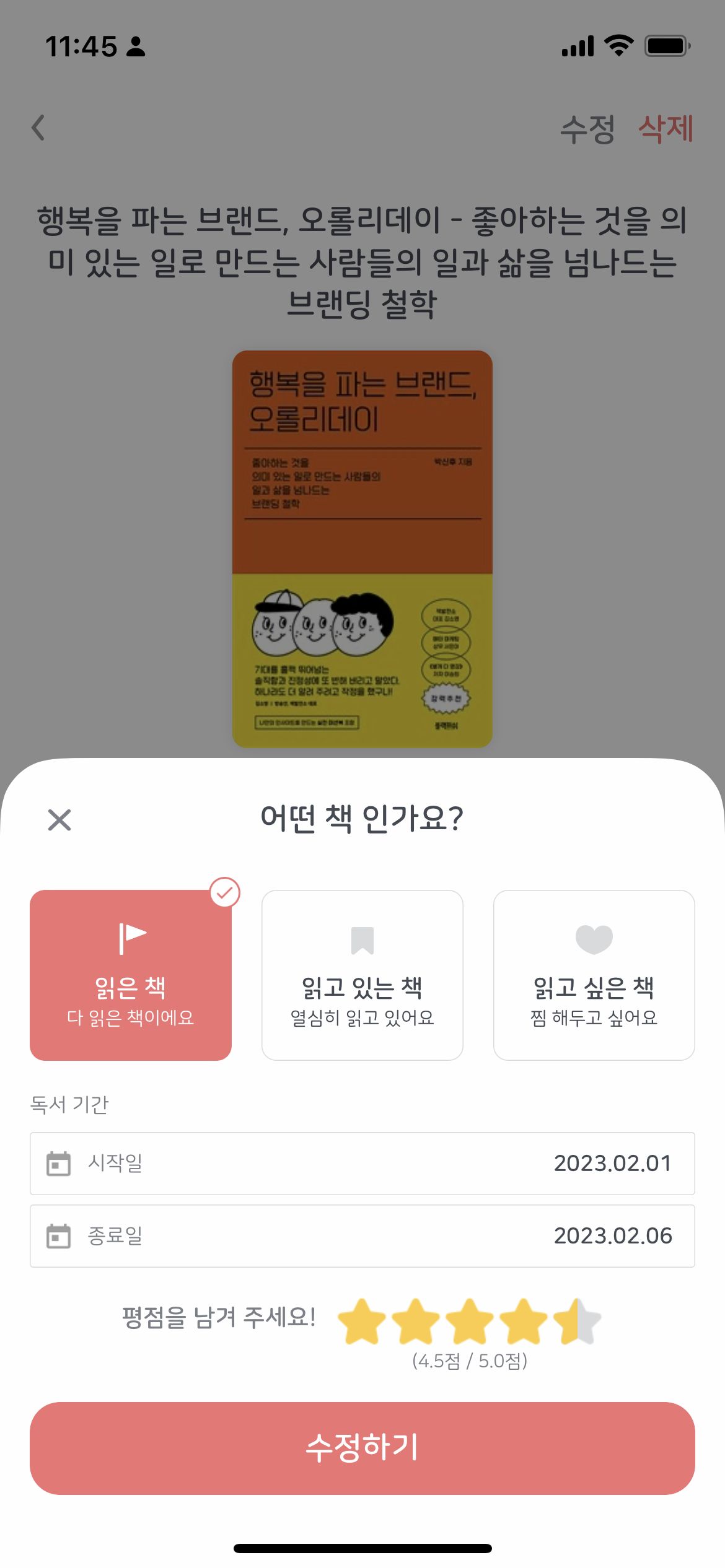Viewport: 725px width, 1568px height.
Task: Set the star rating to five stars
Action: tap(586, 1322)
